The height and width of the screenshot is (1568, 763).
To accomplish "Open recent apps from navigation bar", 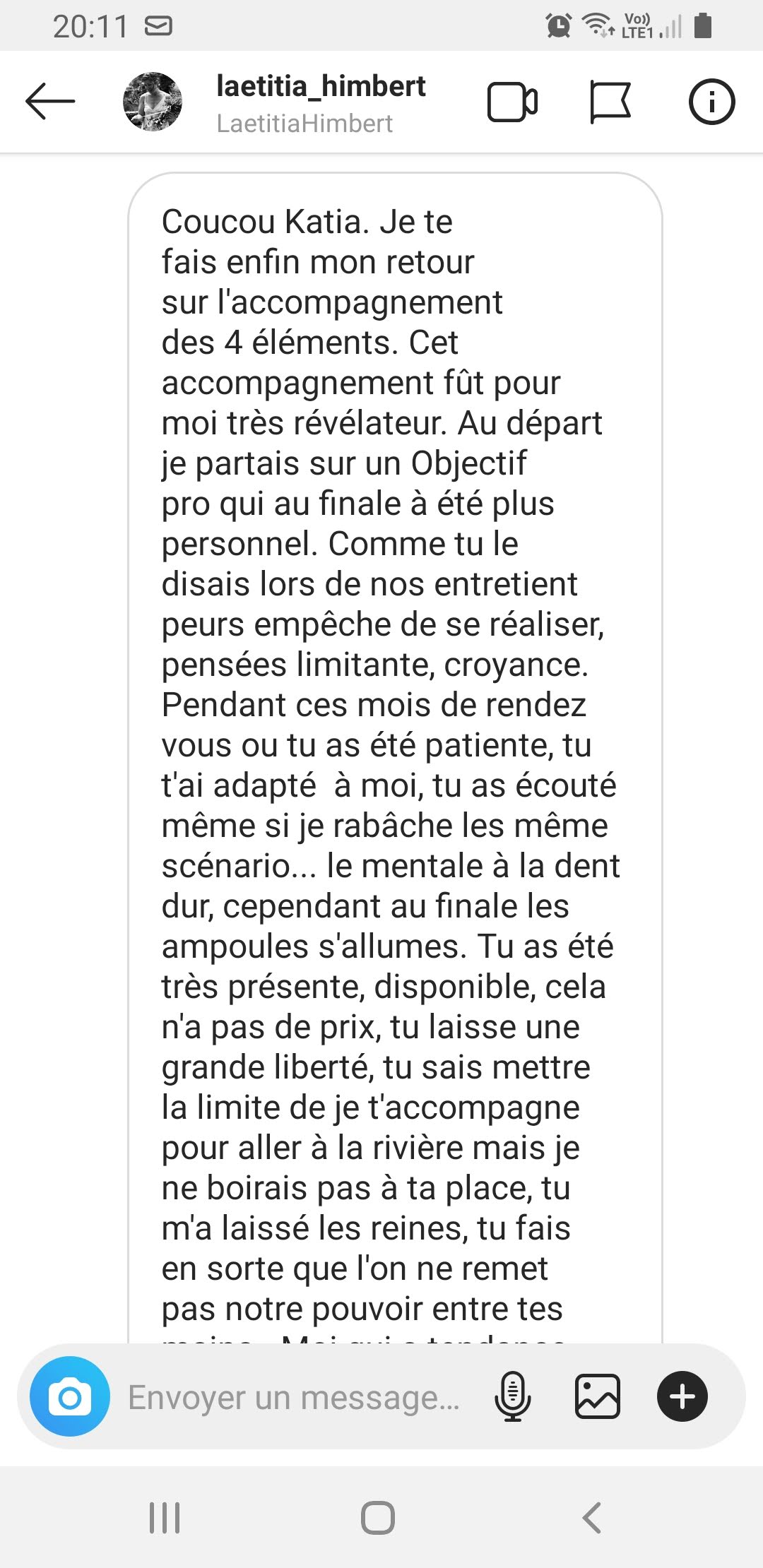I will [x=165, y=1517].
